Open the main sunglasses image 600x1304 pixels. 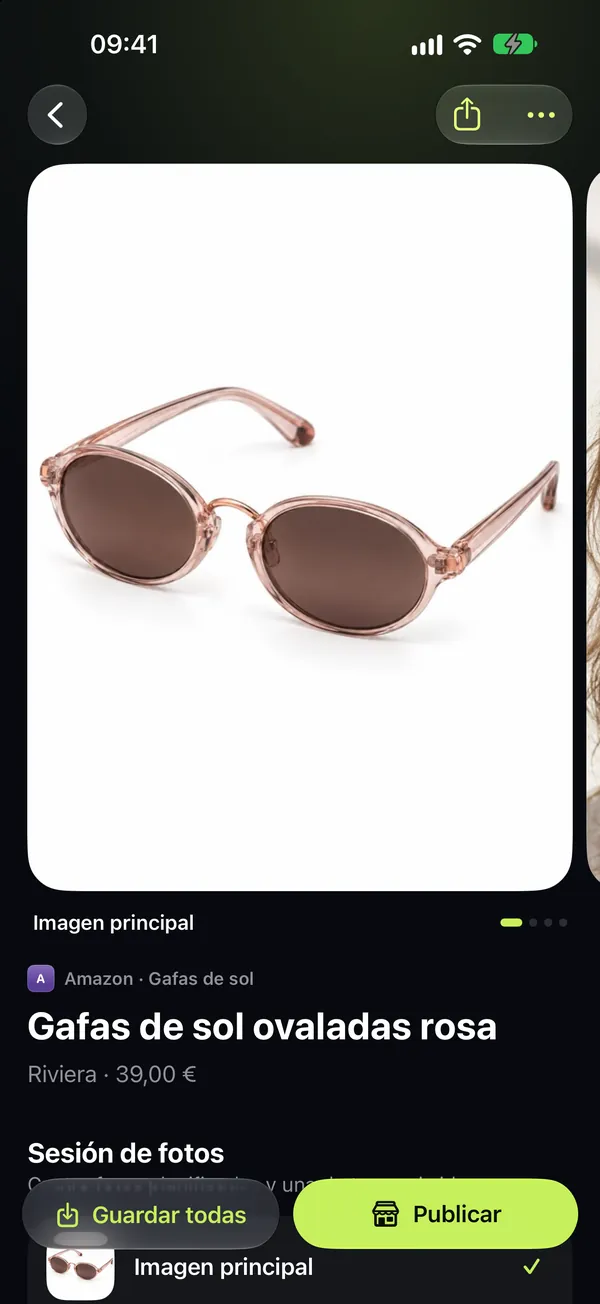coord(300,527)
